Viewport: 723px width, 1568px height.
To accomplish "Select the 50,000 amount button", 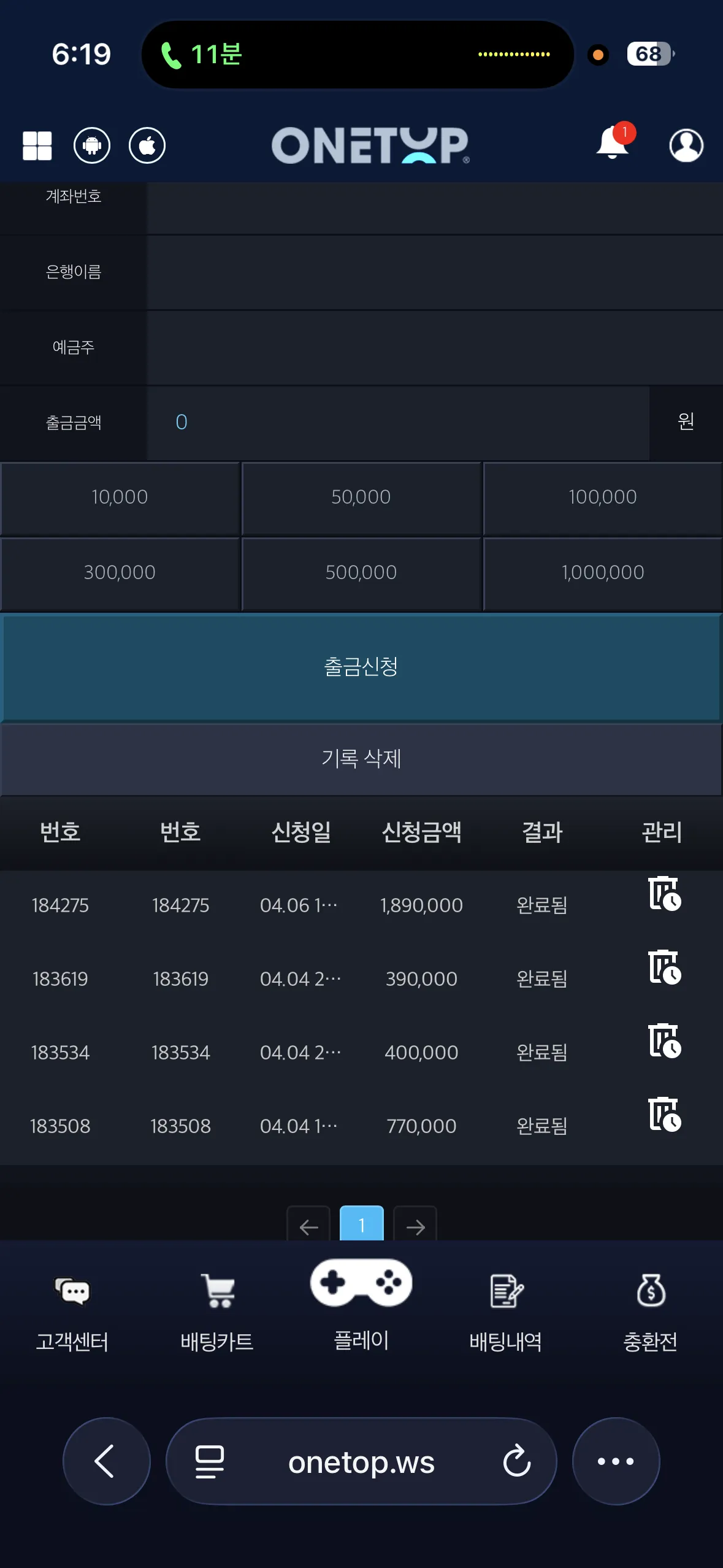I will click(361, 498).
